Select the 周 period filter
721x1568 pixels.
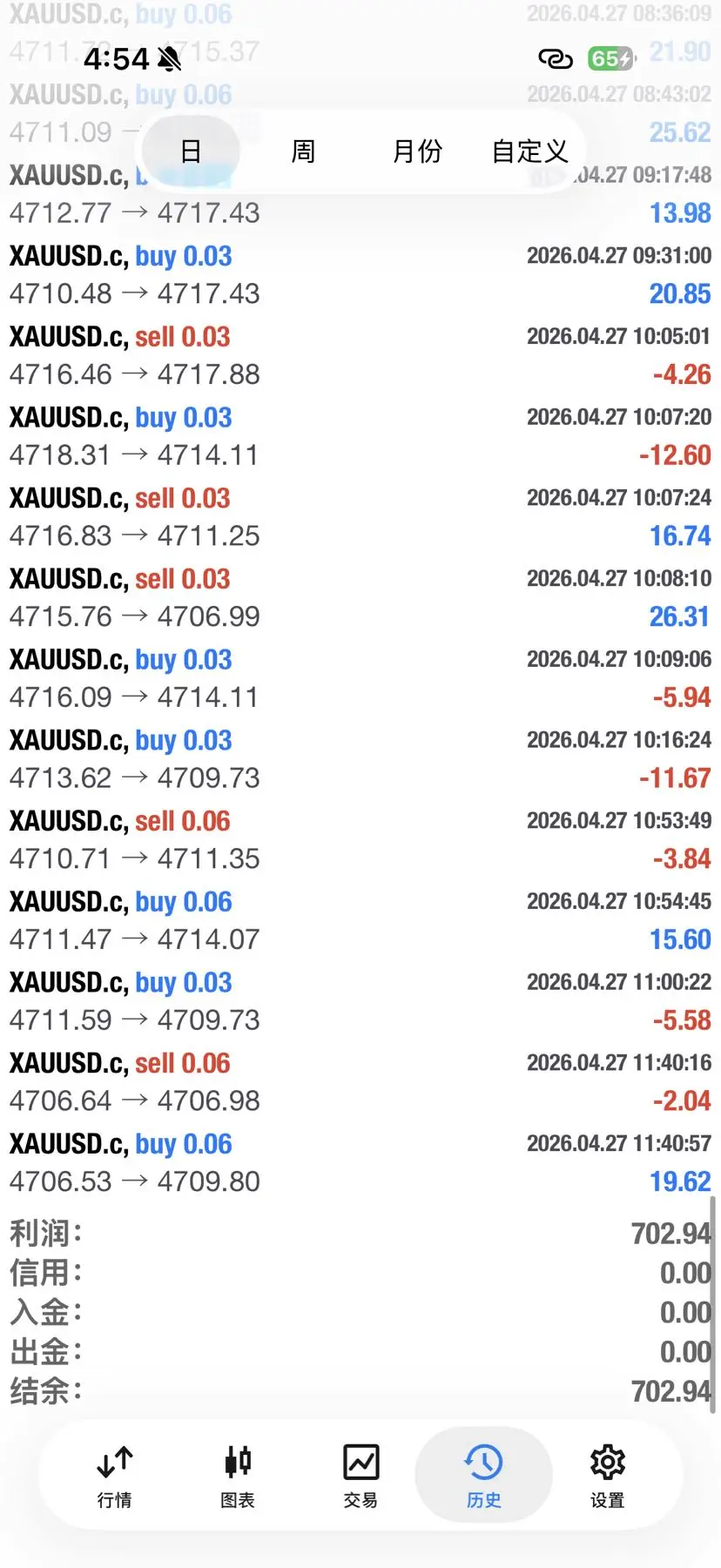point(303,151)
